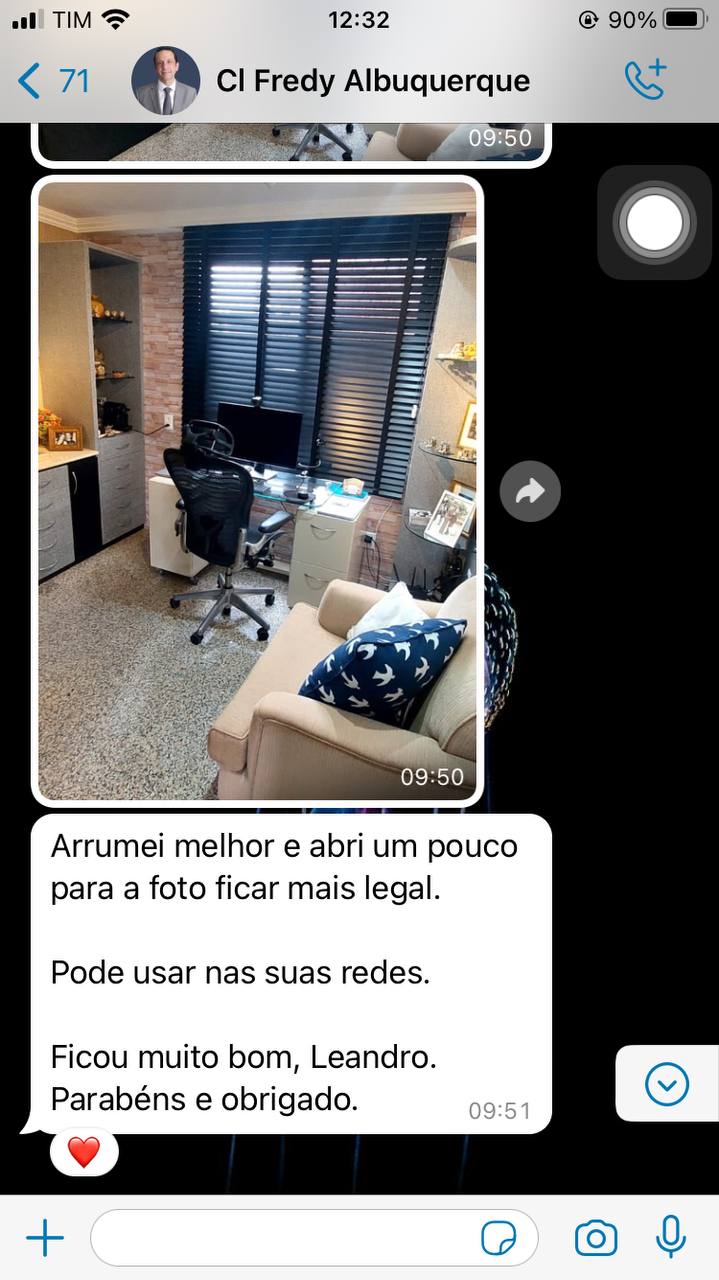Open the camera to send a photo
719x1280 pixels.
click(x=596, y=1239)
